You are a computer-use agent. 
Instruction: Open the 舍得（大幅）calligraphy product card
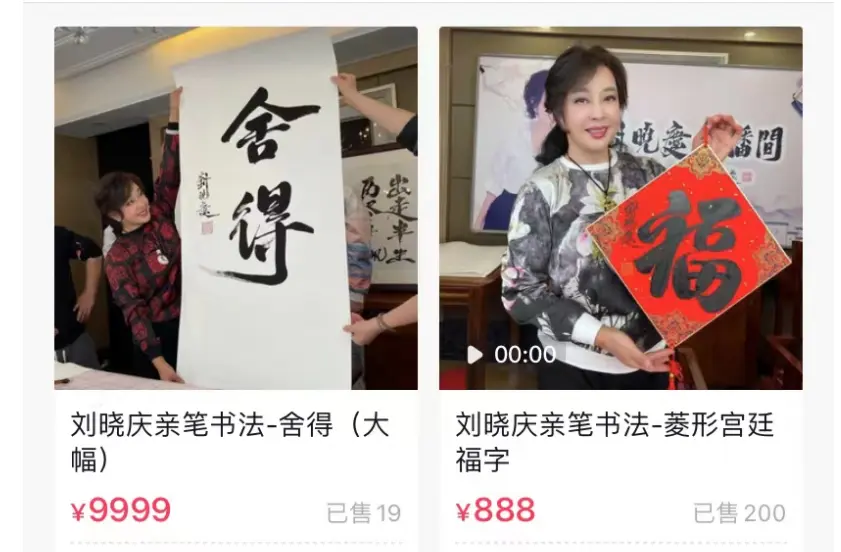click(x=235, y=441)
